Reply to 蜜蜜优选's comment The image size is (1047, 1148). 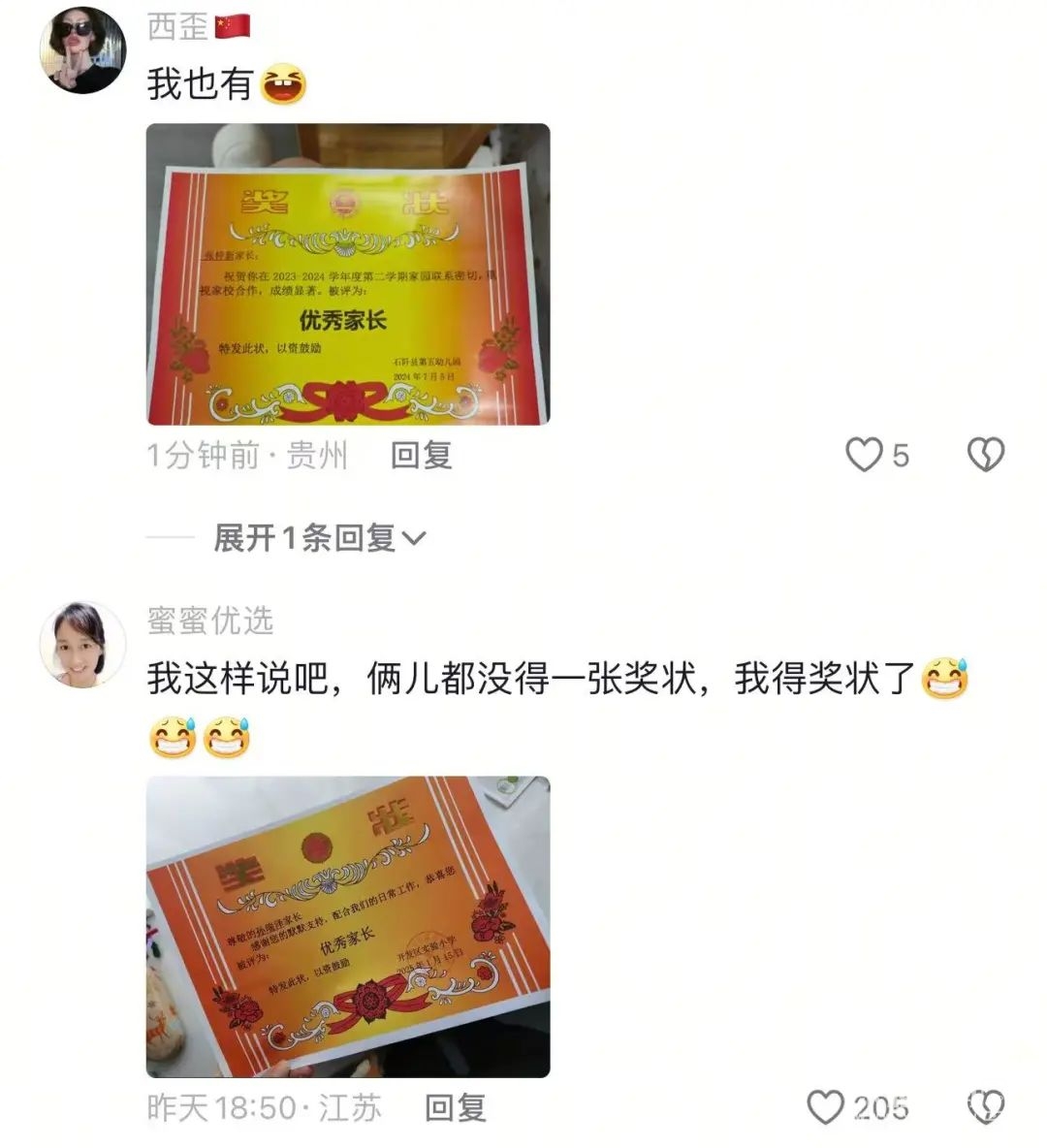455,1107
